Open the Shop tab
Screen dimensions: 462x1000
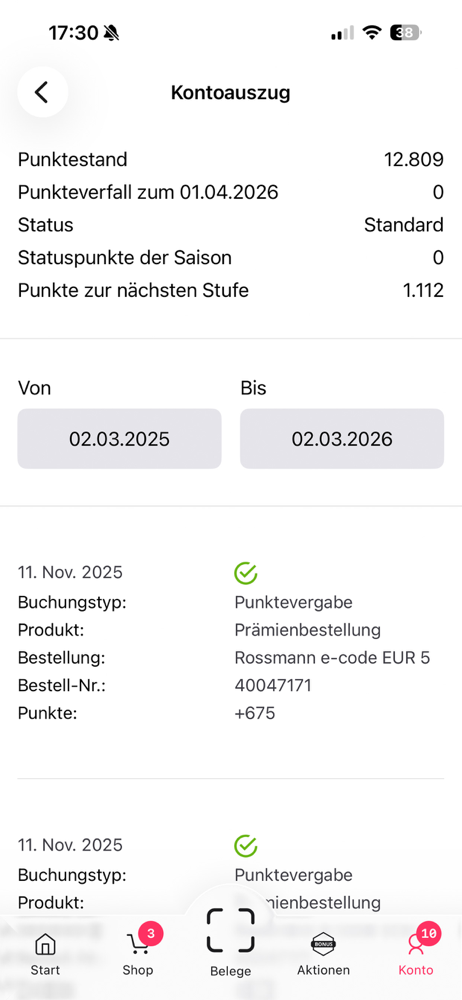pos(138,954)
